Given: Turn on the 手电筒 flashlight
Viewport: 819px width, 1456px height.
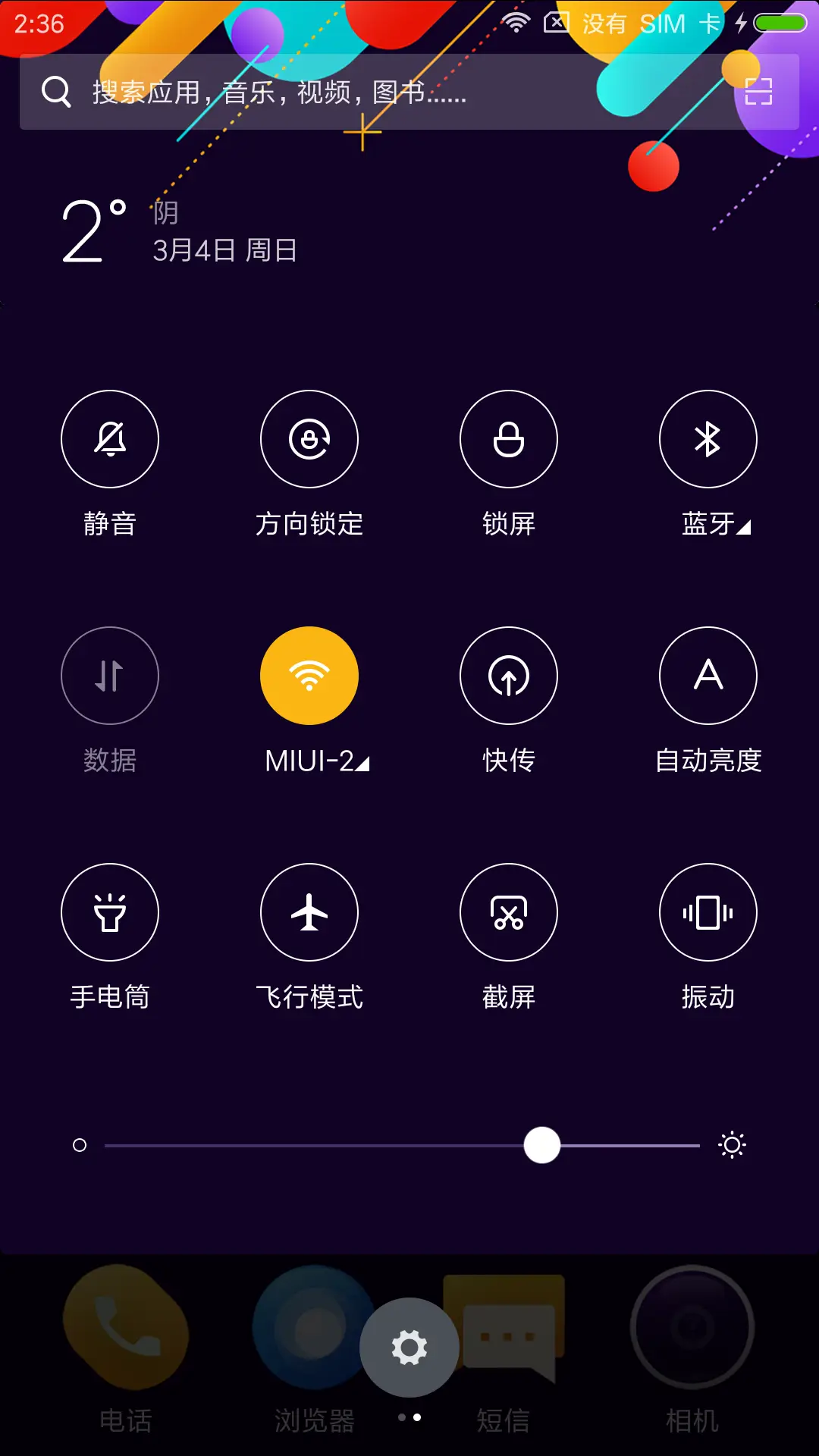Looking at the screenshot, I should click(x=110, y=912).
